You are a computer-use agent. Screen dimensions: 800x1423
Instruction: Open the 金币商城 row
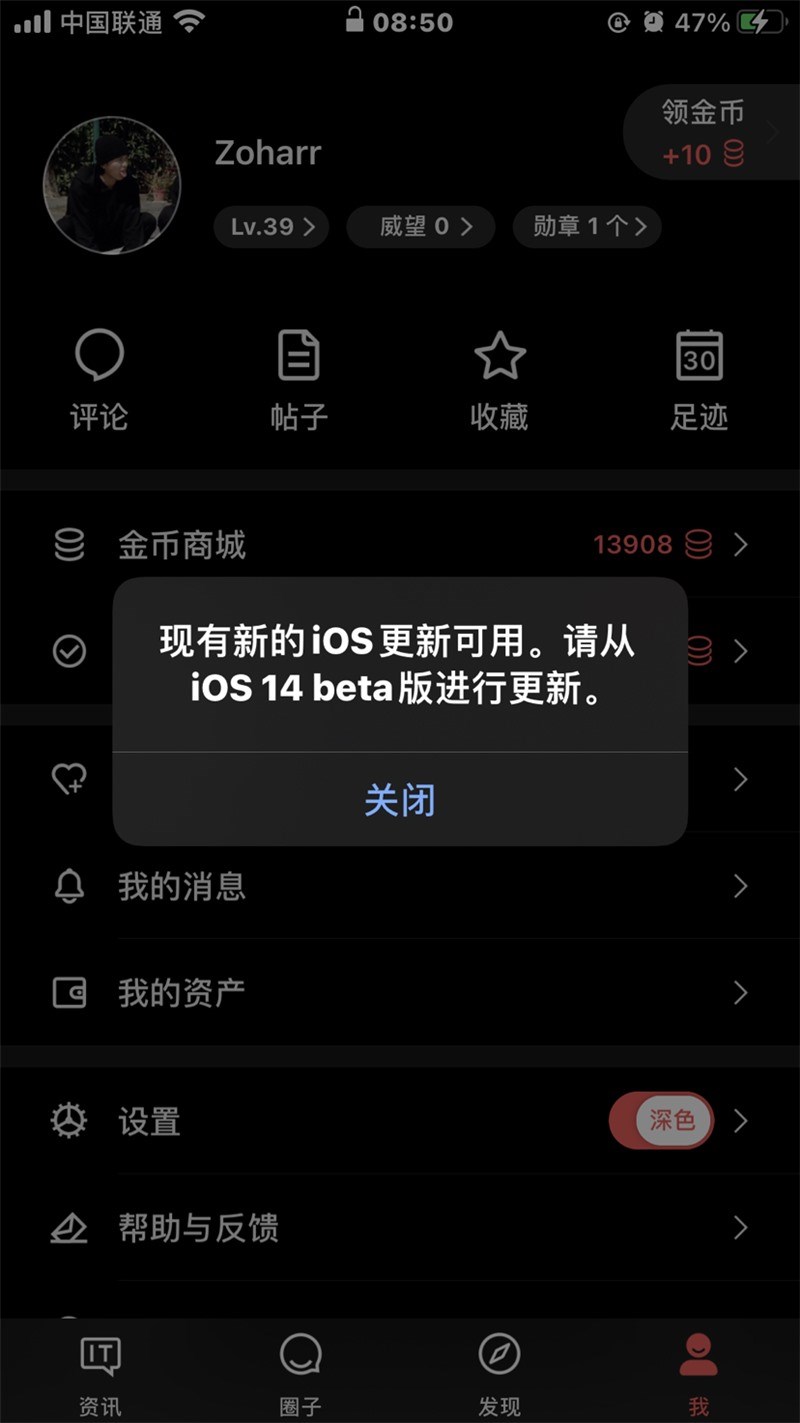pyautogui.click(x=400, y=545)
